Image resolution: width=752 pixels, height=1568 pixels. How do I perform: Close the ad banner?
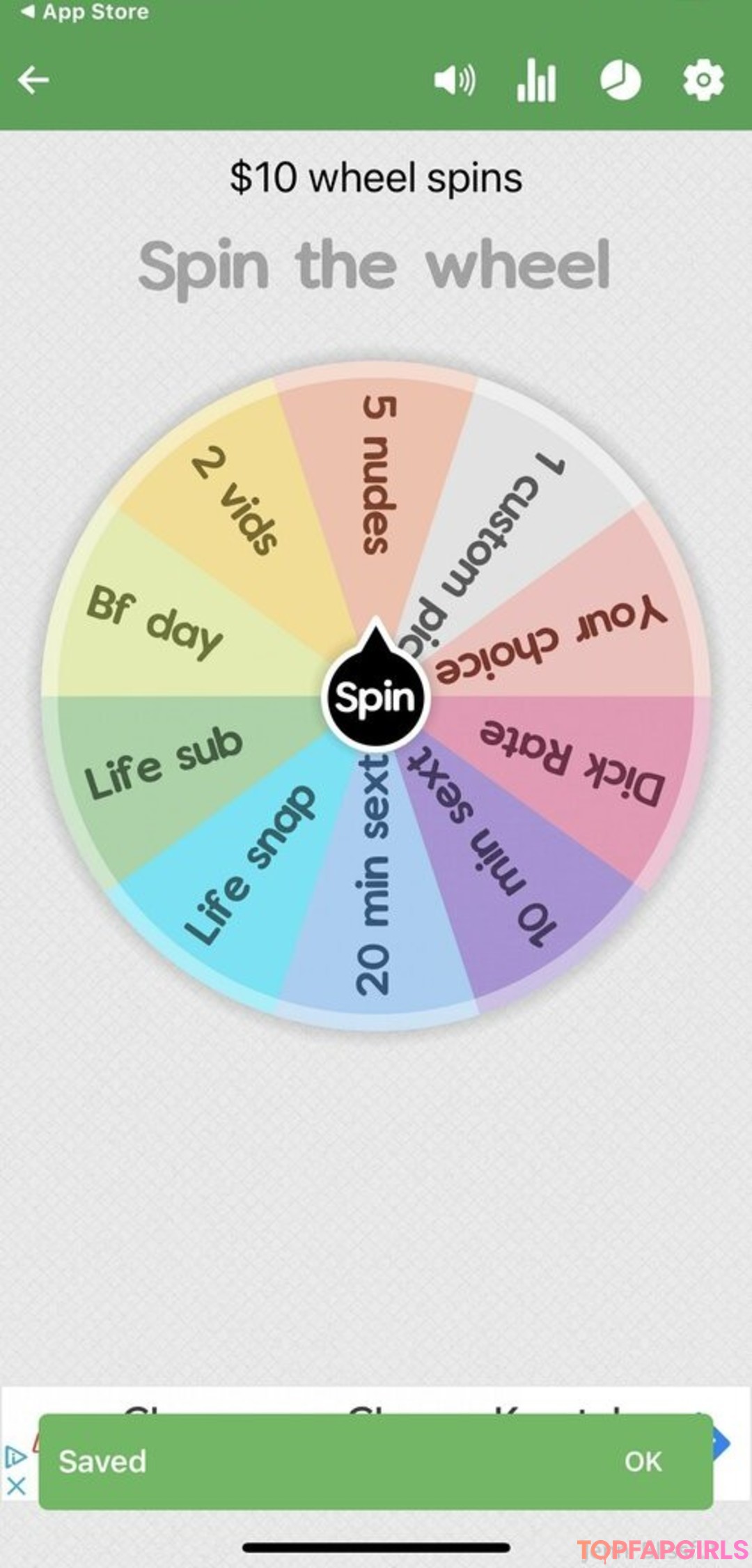coord(16,1487)
